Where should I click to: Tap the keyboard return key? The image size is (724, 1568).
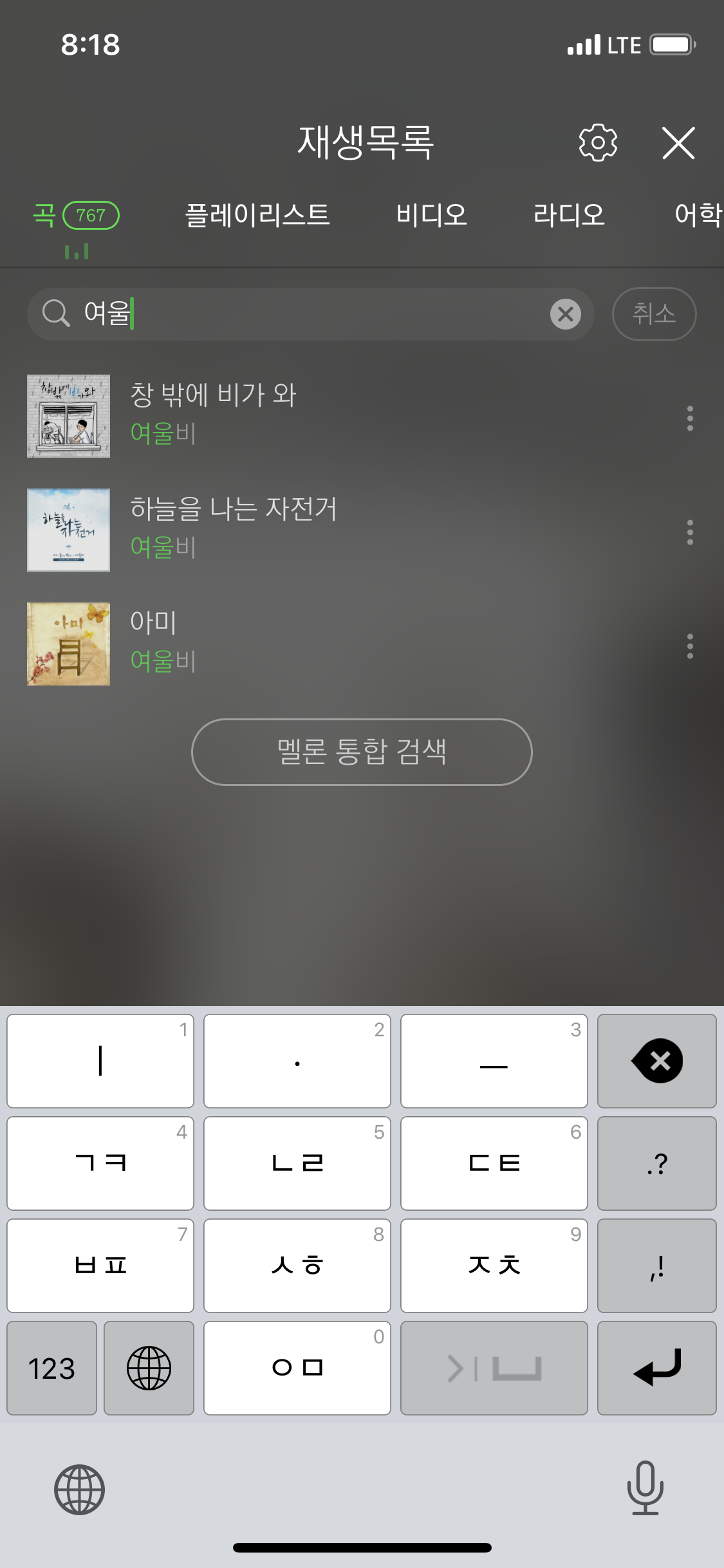click(656, 1368)
